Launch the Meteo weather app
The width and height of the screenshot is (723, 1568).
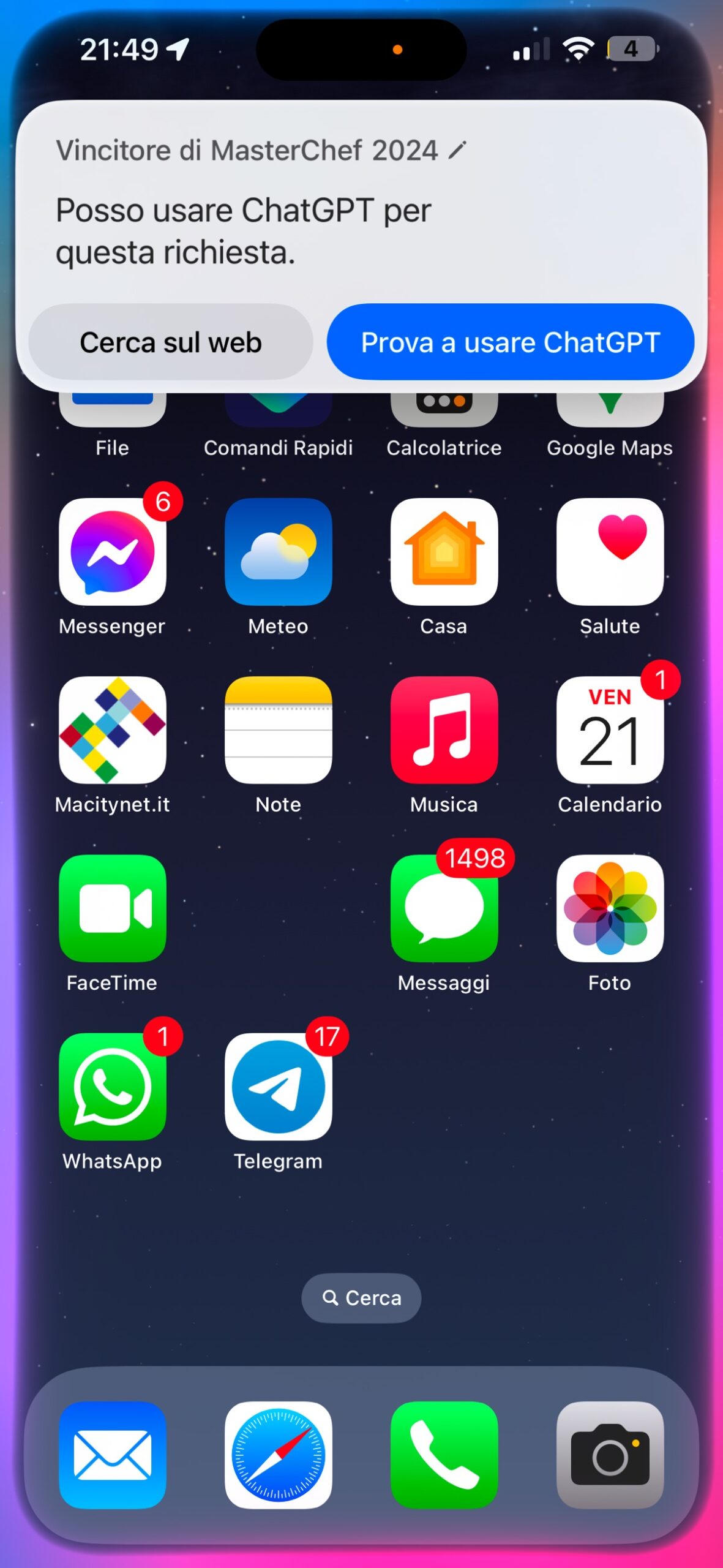click(x=278, y=551)
